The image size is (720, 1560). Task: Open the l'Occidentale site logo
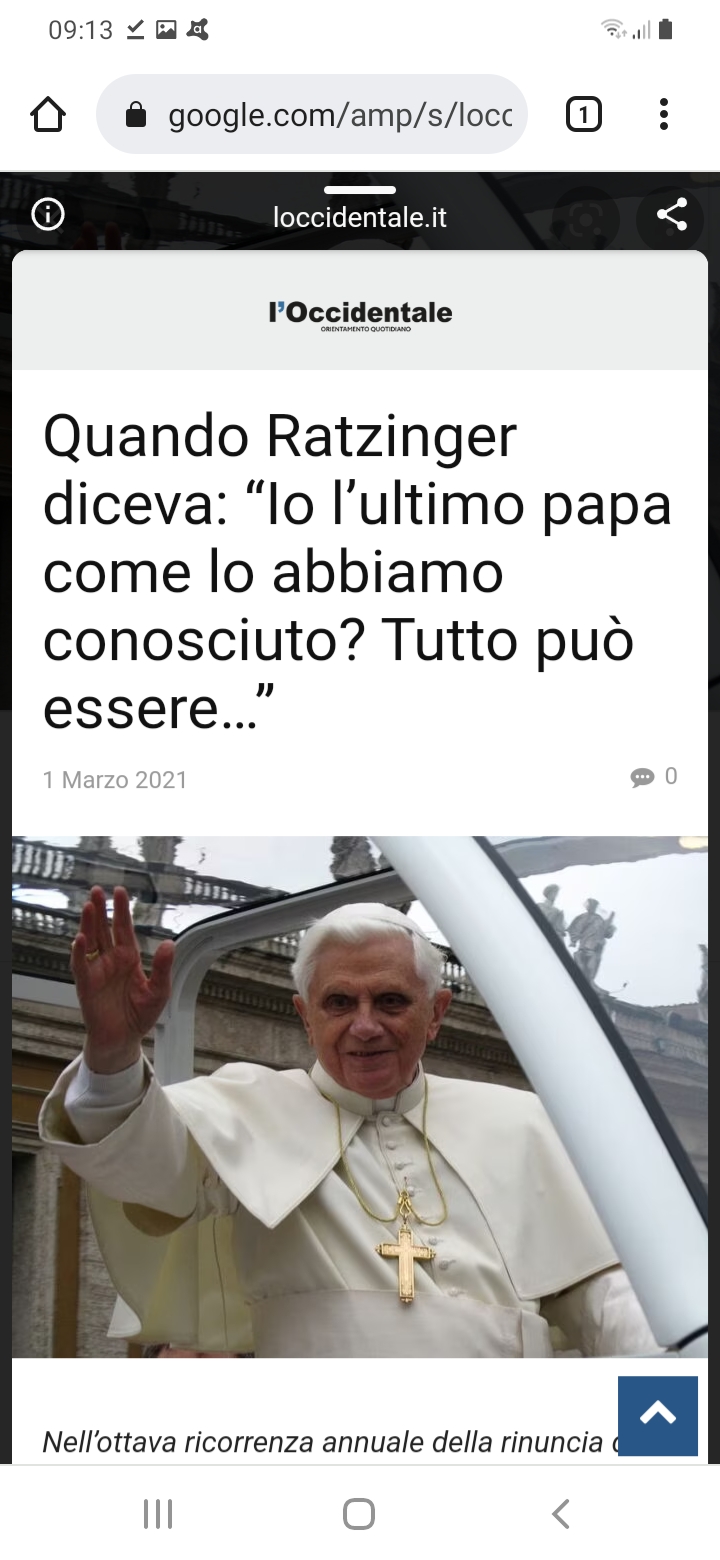[360, 314]
